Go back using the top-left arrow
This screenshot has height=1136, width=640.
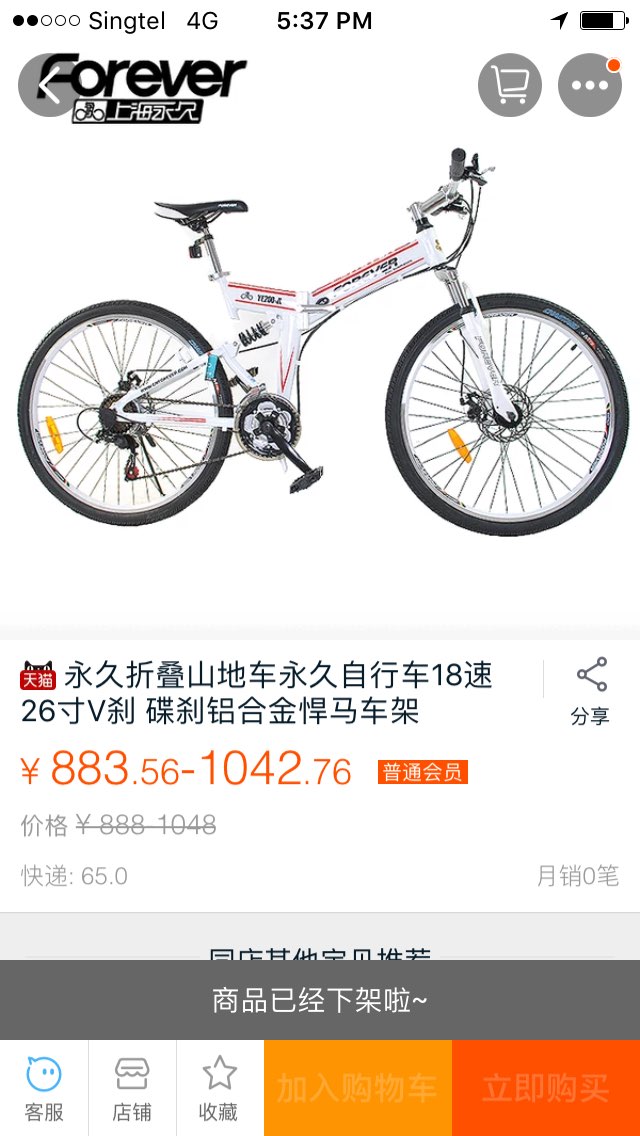click(49, 86)
